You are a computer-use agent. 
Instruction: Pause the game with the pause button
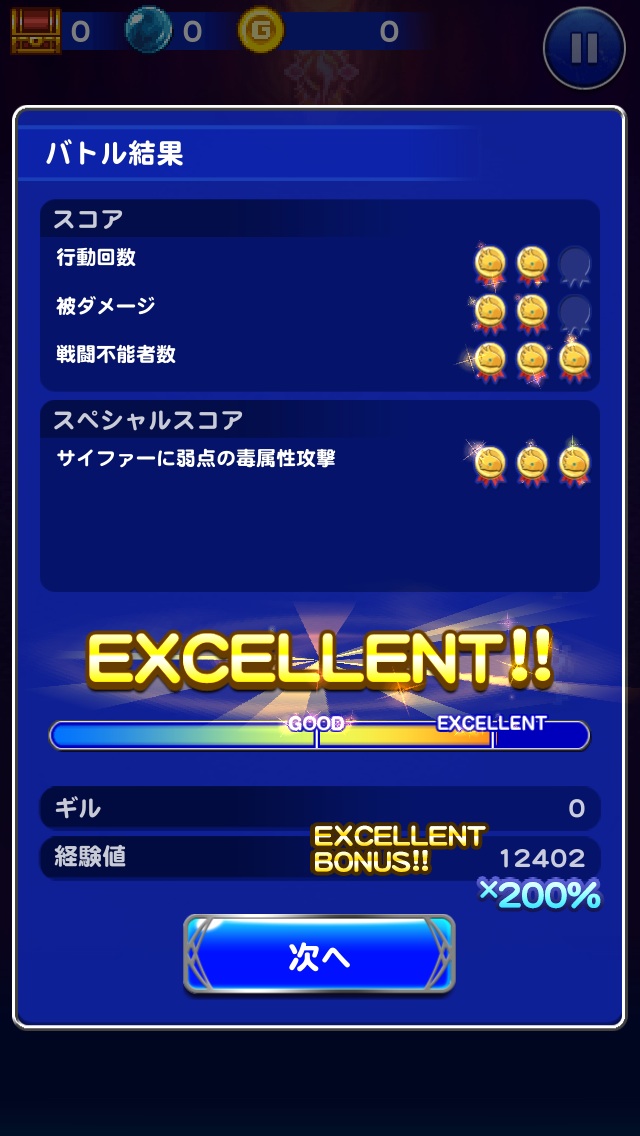pos(584,47)
